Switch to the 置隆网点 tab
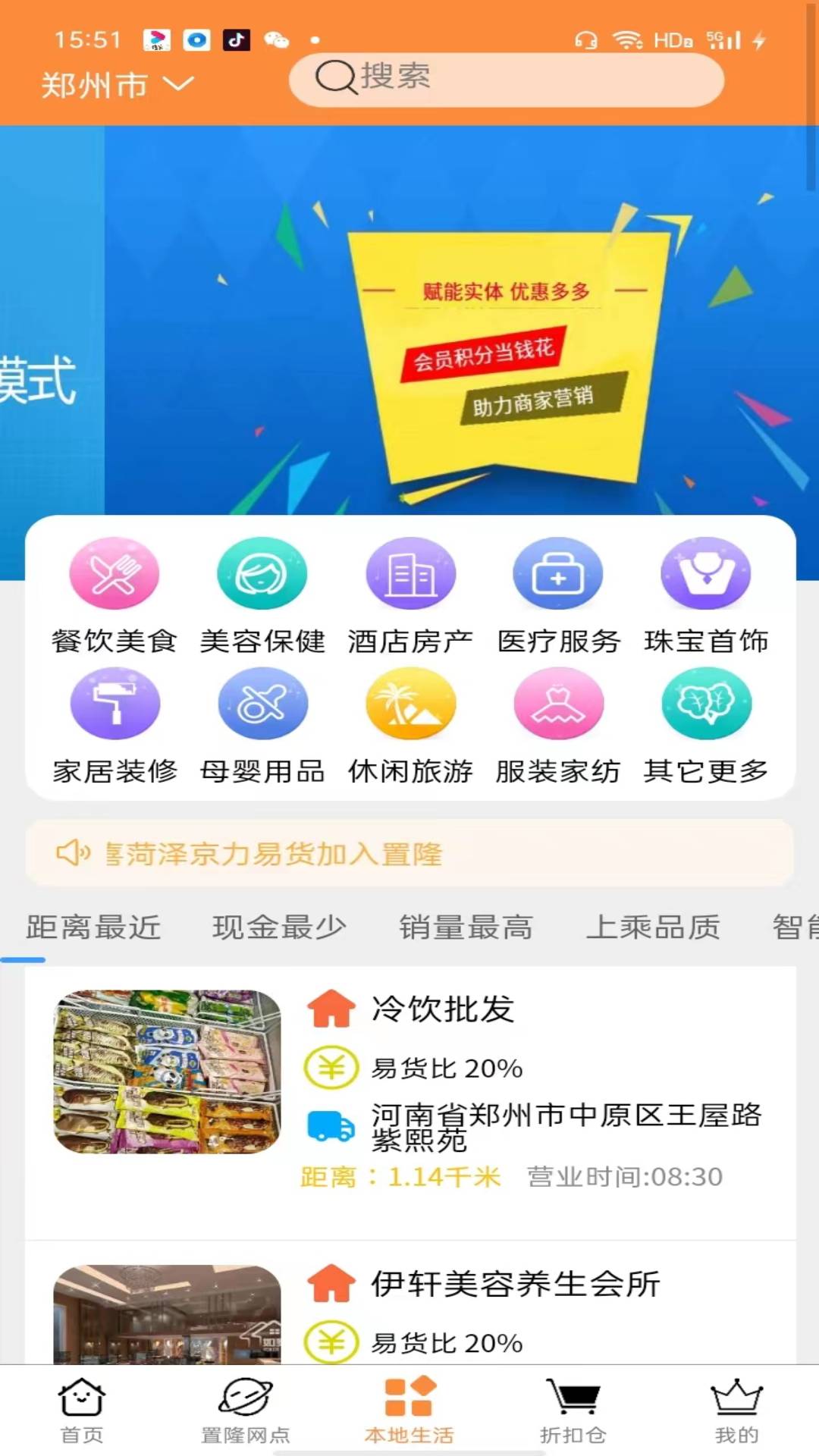This screenshot has height=1456, width=819. click(x=245, y=1411)
